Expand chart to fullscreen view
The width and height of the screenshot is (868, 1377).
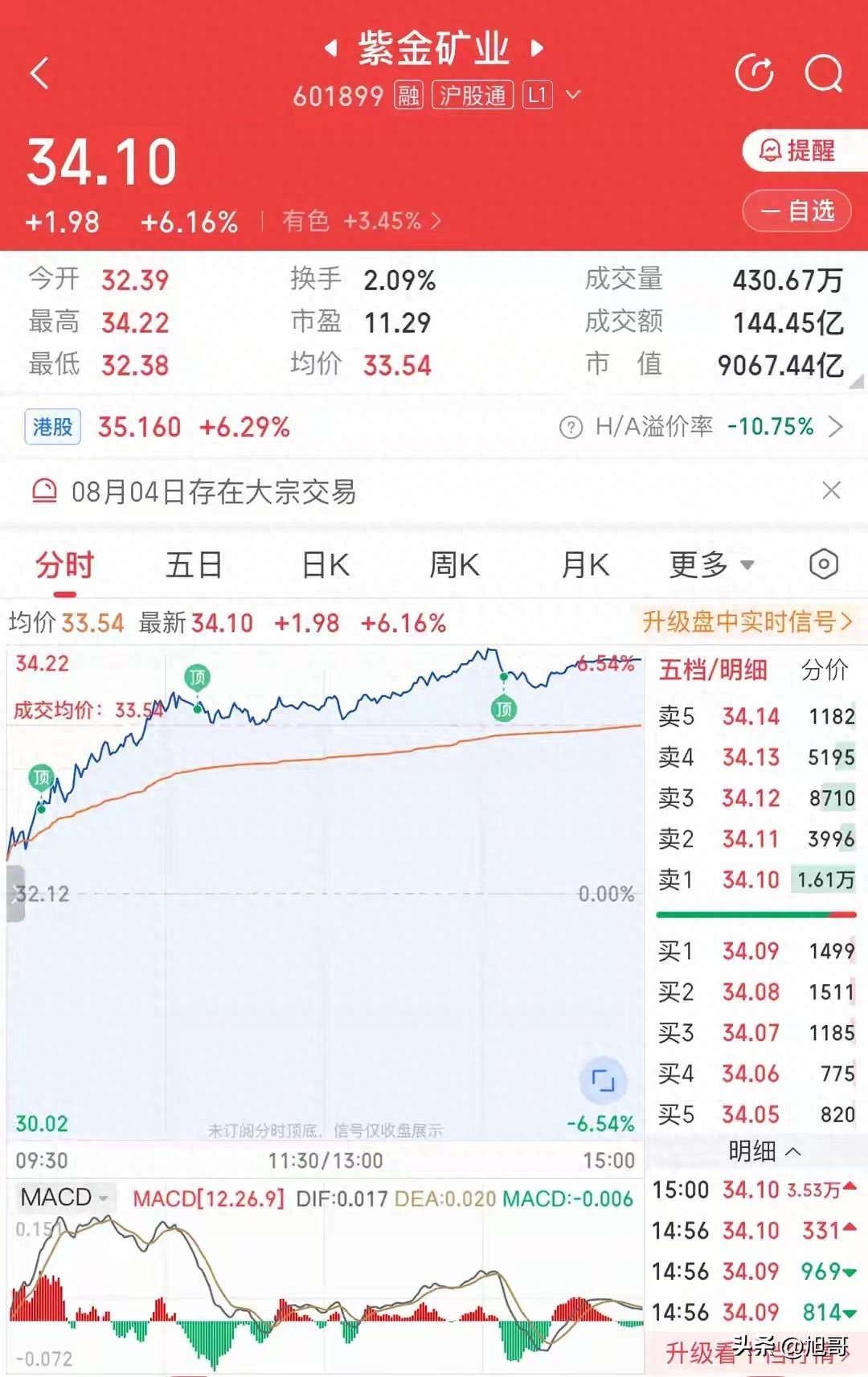point(603,1080)
